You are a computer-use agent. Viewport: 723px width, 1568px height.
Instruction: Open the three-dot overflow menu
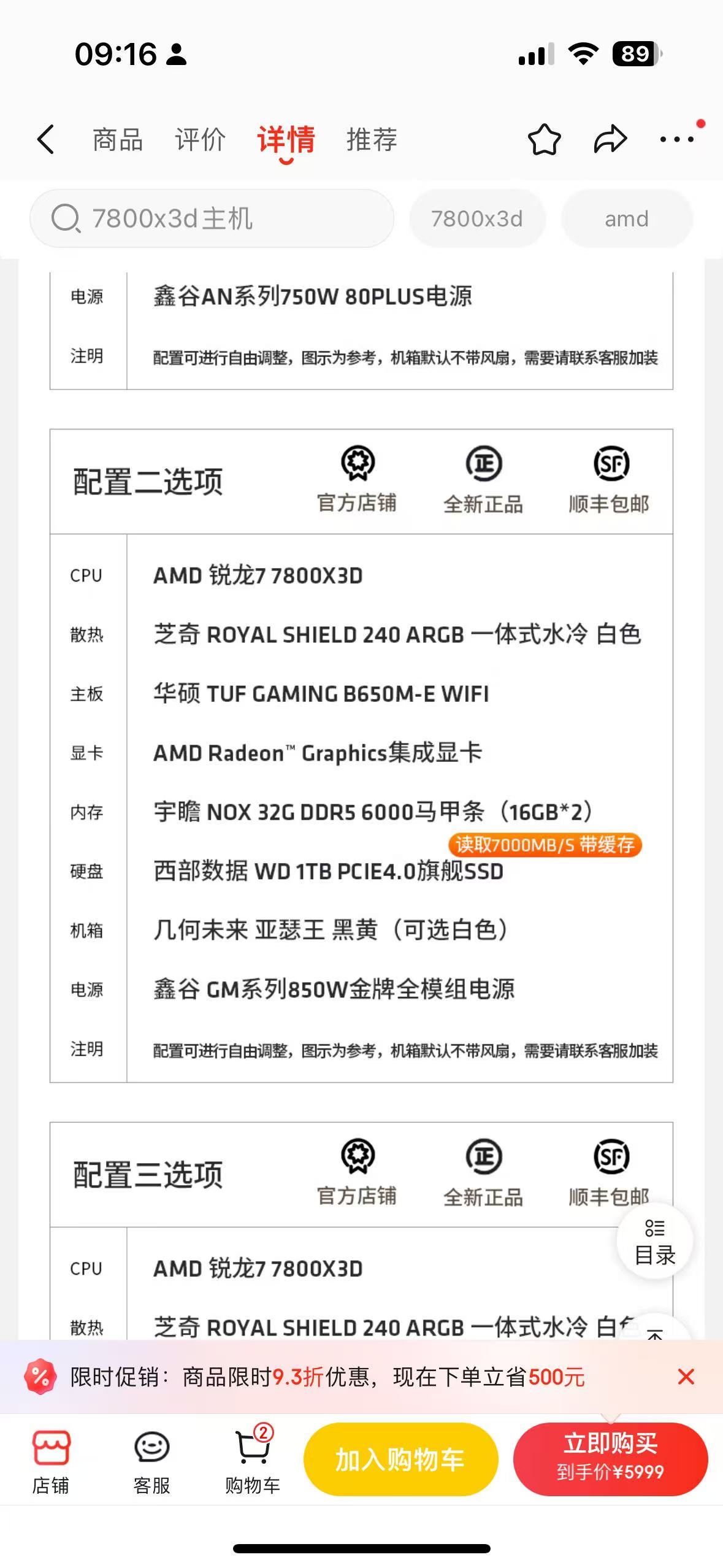(677, 139)
